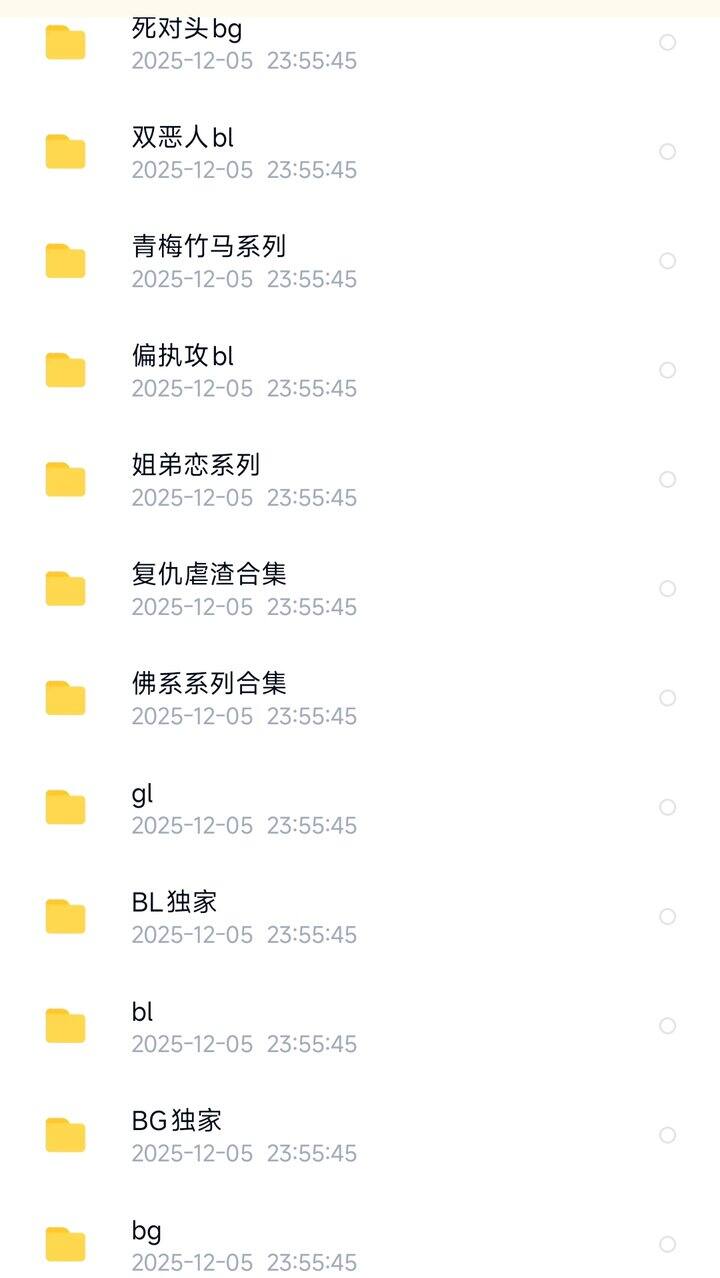720x1278 pixels.
Task: Open the 偏执攻bl folder icon
Action: [65, 369]
